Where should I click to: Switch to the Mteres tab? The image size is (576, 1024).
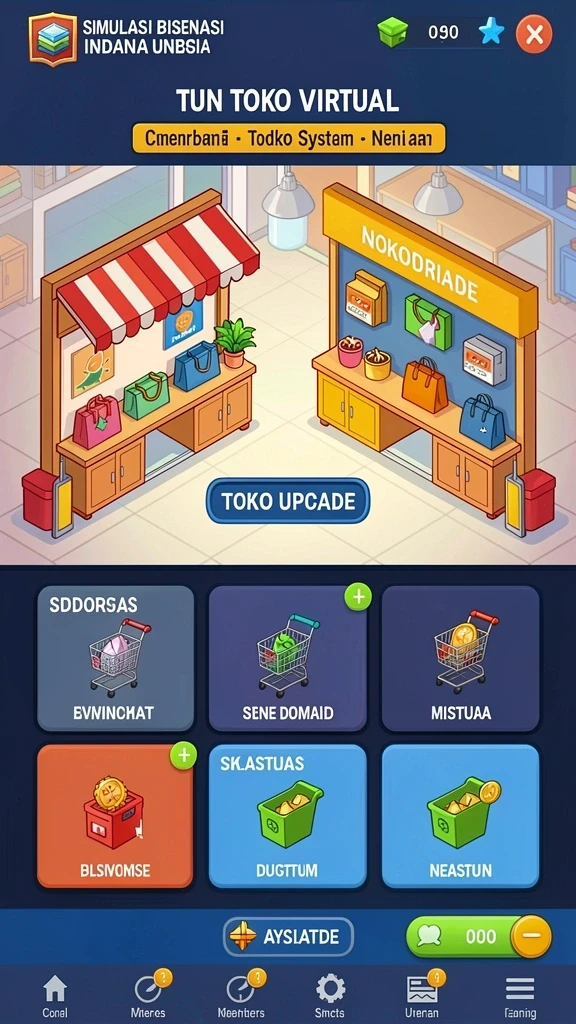[148, 997]
